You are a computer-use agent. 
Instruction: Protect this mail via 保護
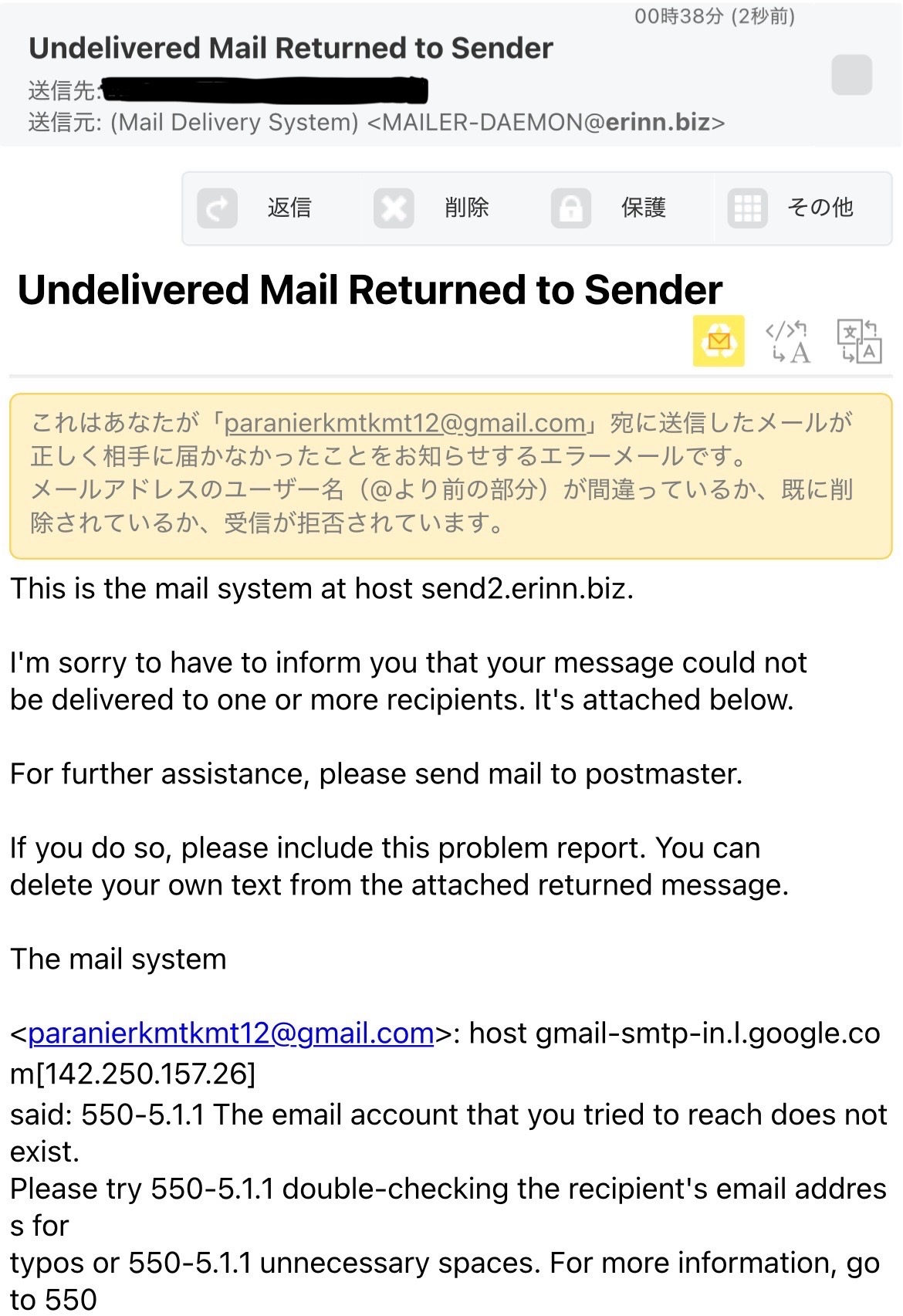click(609, 208)
